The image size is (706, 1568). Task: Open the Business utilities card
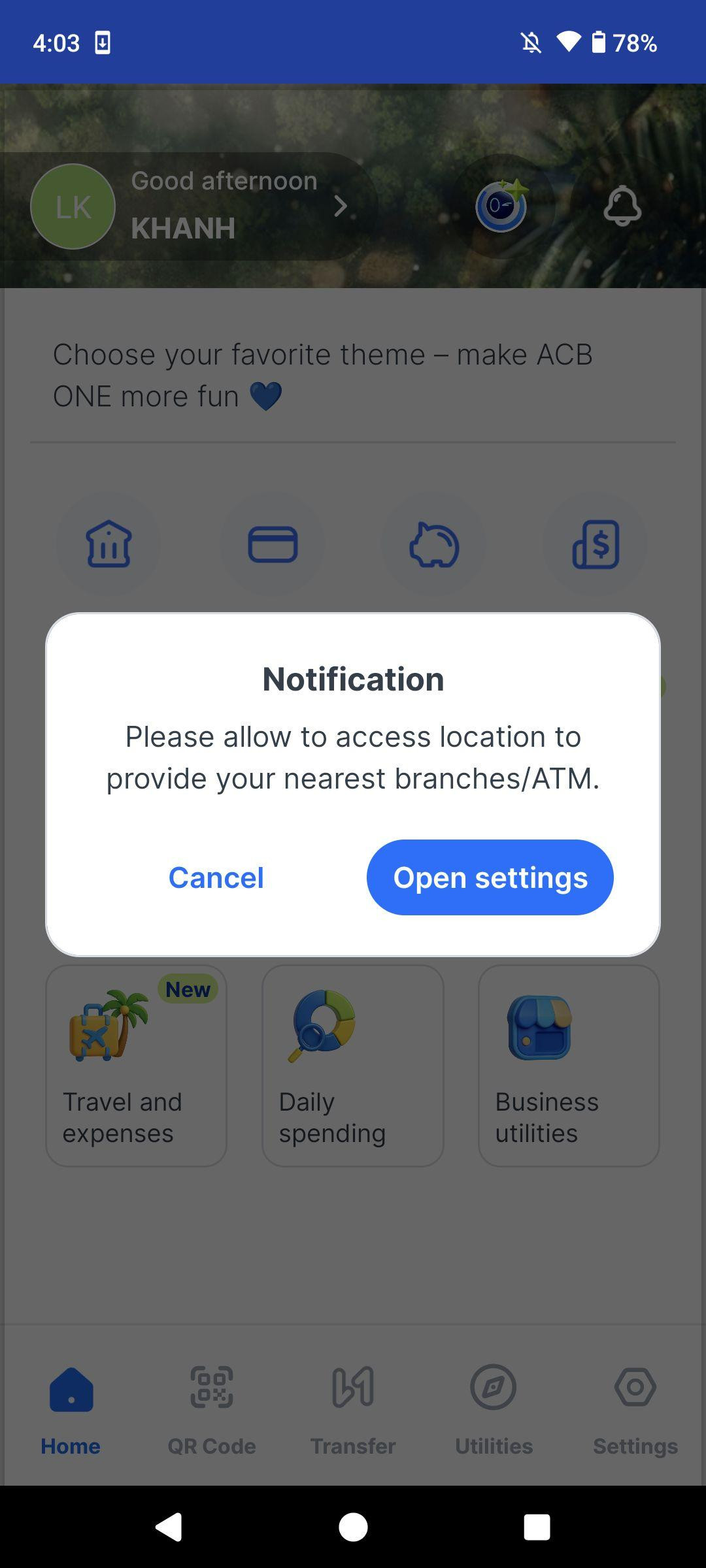(569, 1066)
